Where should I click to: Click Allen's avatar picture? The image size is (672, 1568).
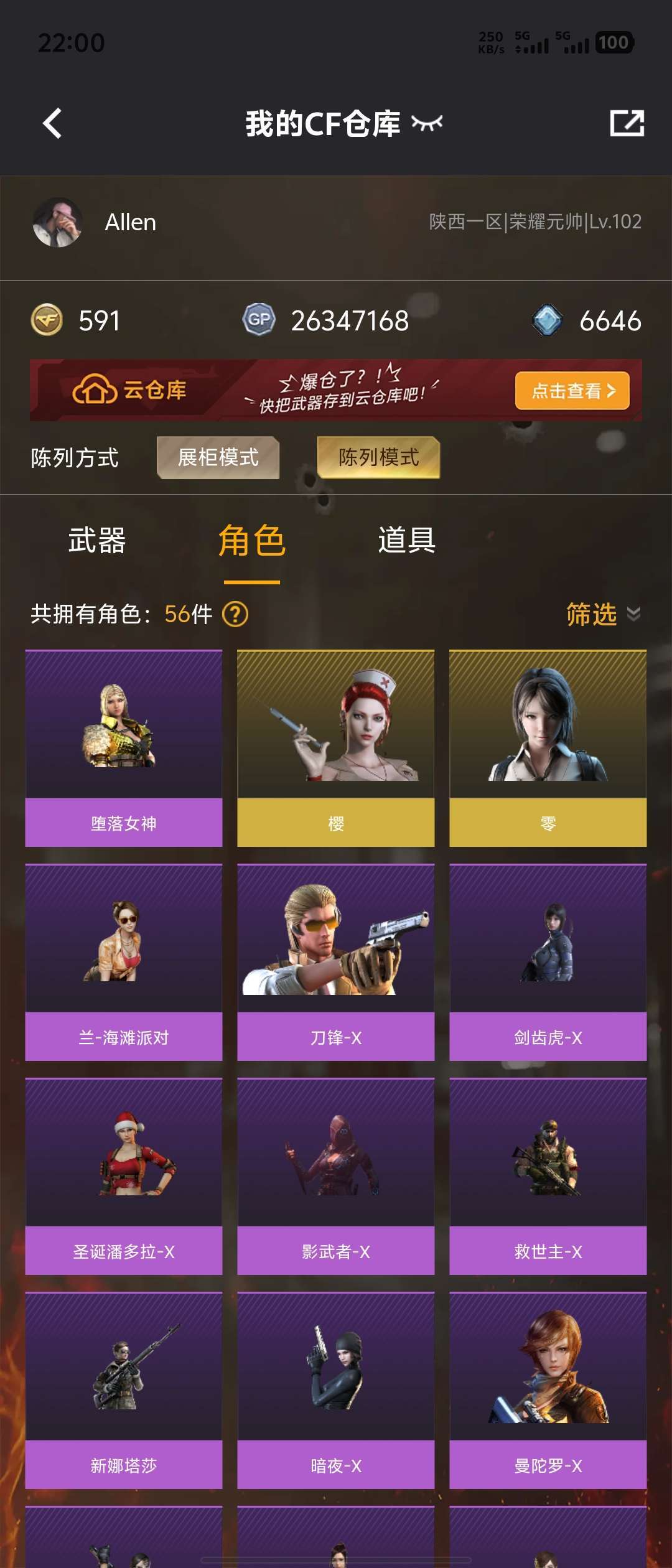coord(58,223)
